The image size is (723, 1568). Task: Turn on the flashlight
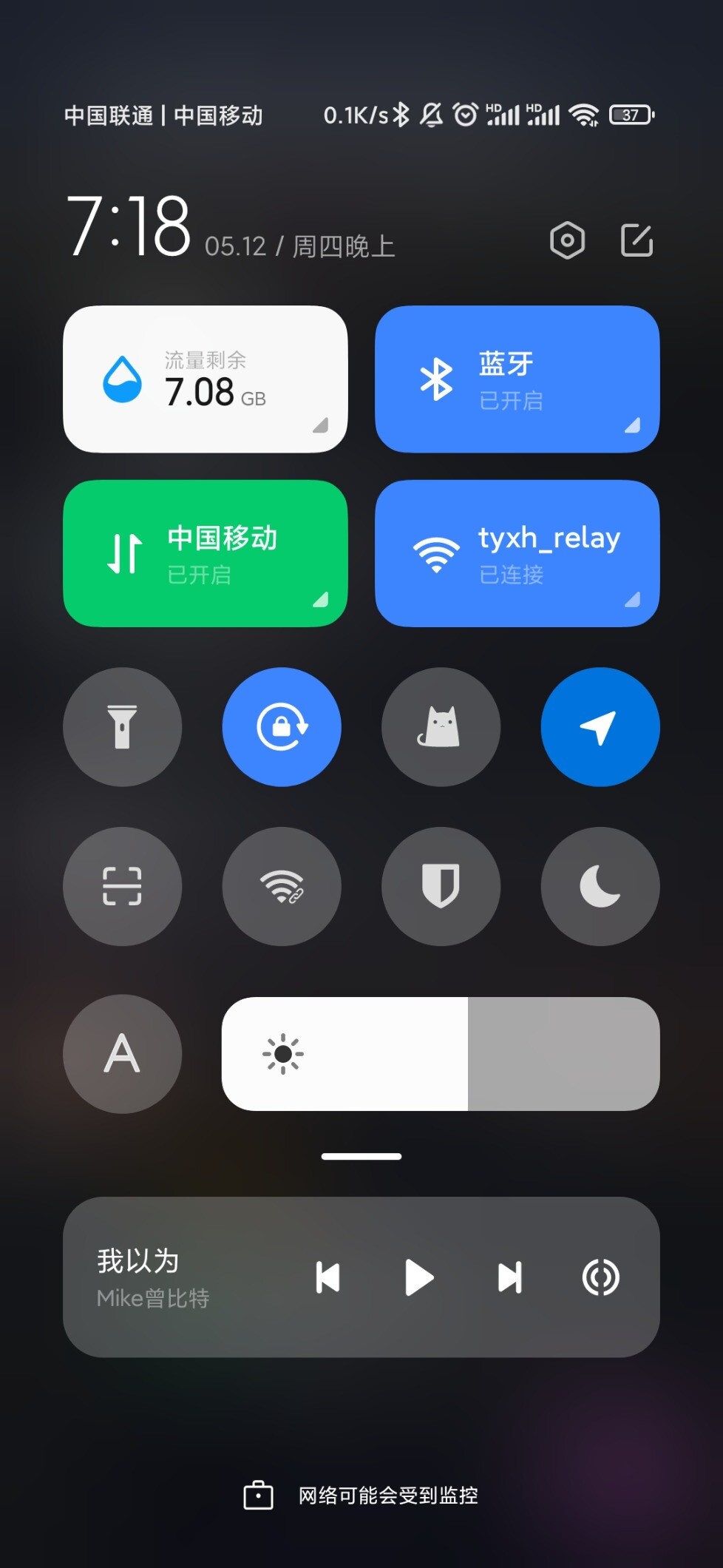tap(122, 727)
